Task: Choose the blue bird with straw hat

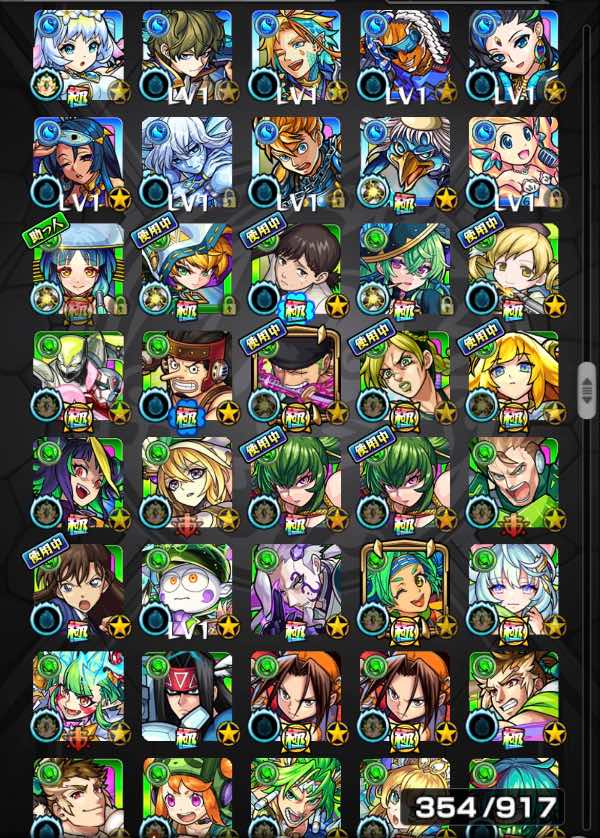Action: pos(404,161)
